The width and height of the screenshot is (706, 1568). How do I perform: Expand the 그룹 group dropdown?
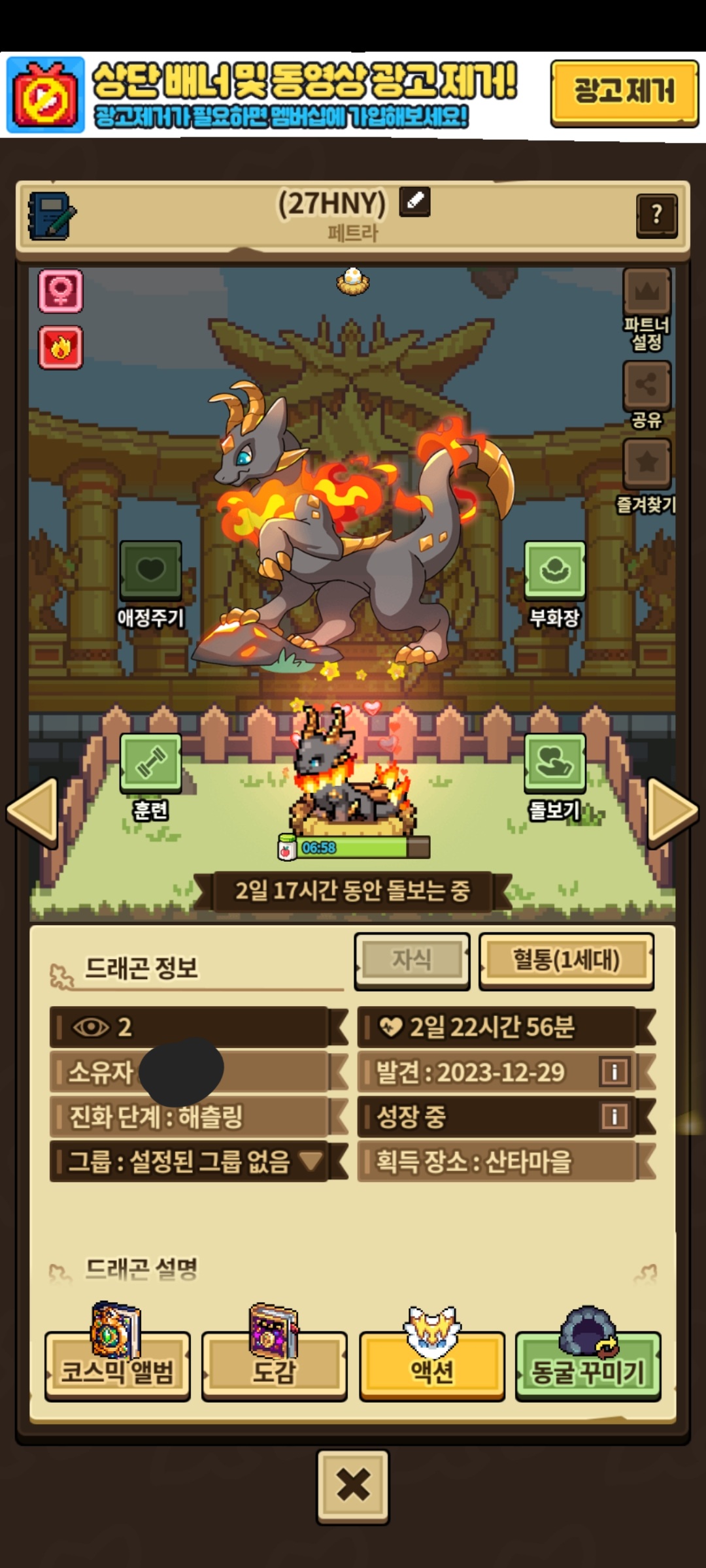(190, 1161)
